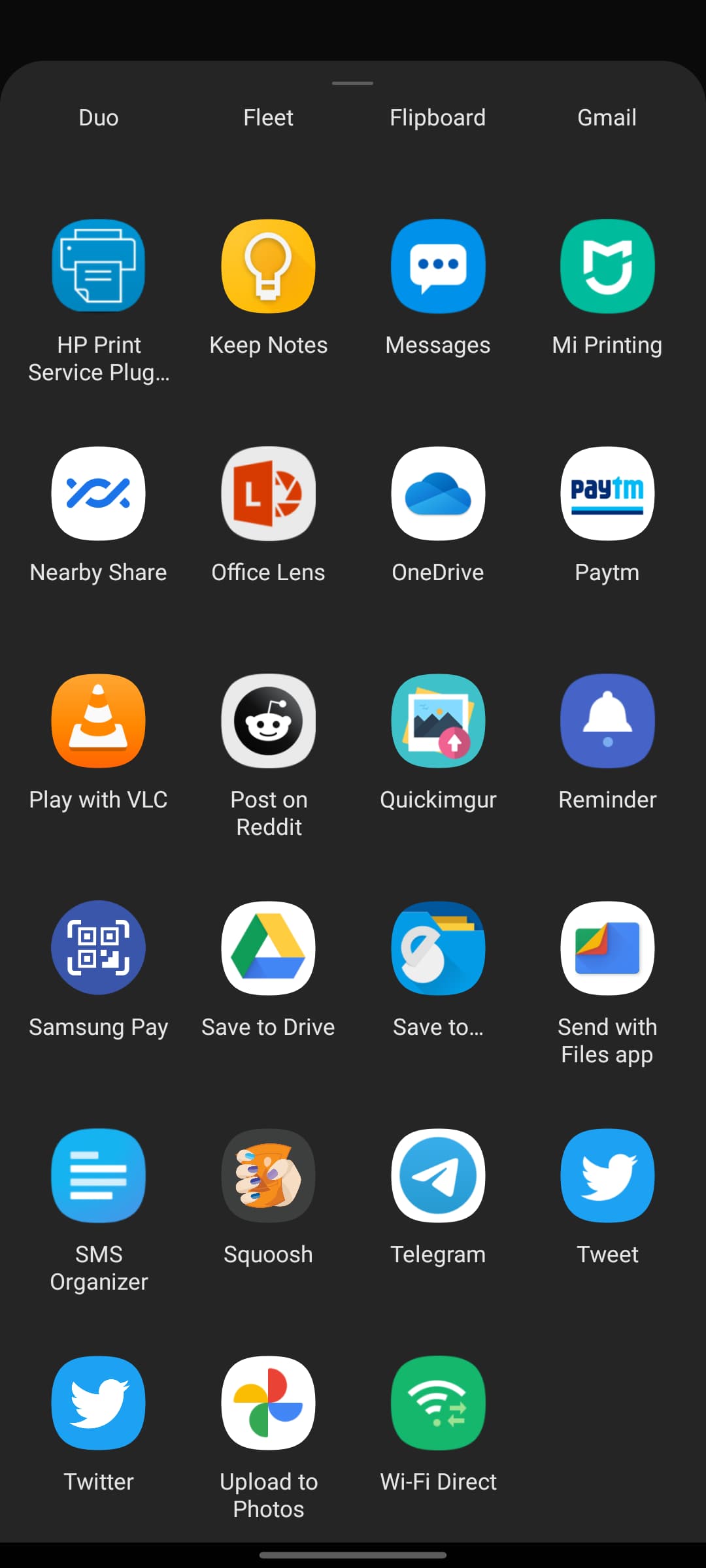Add to Reminder app
706x1568 pixels.
(x=607, y=721)
